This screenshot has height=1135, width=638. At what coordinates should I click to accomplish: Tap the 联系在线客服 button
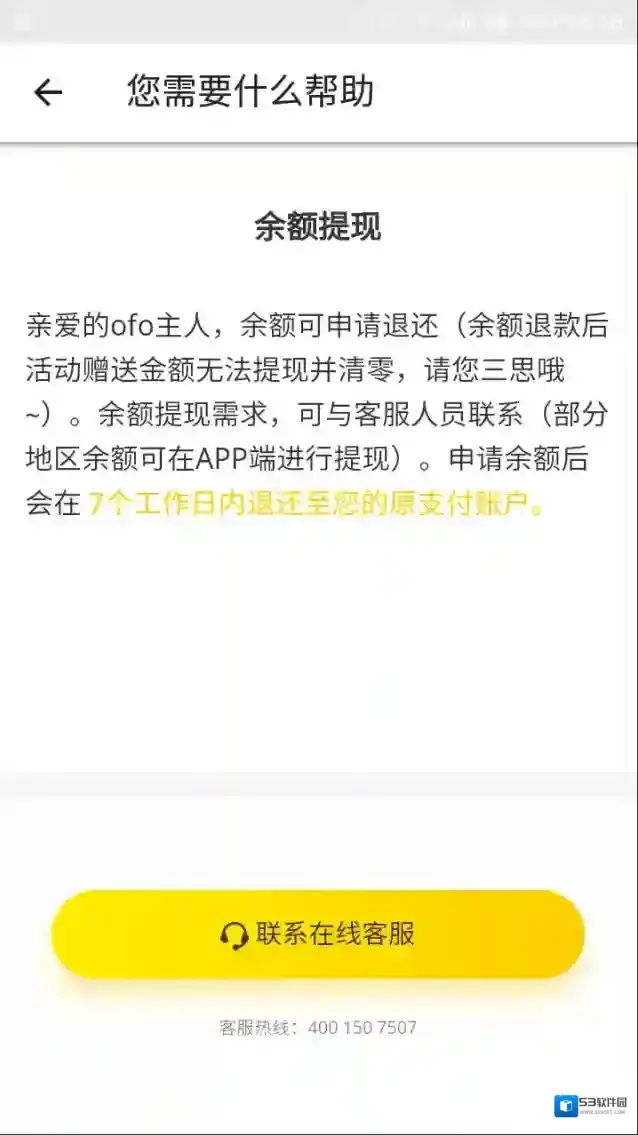click(x=318, y=934)
